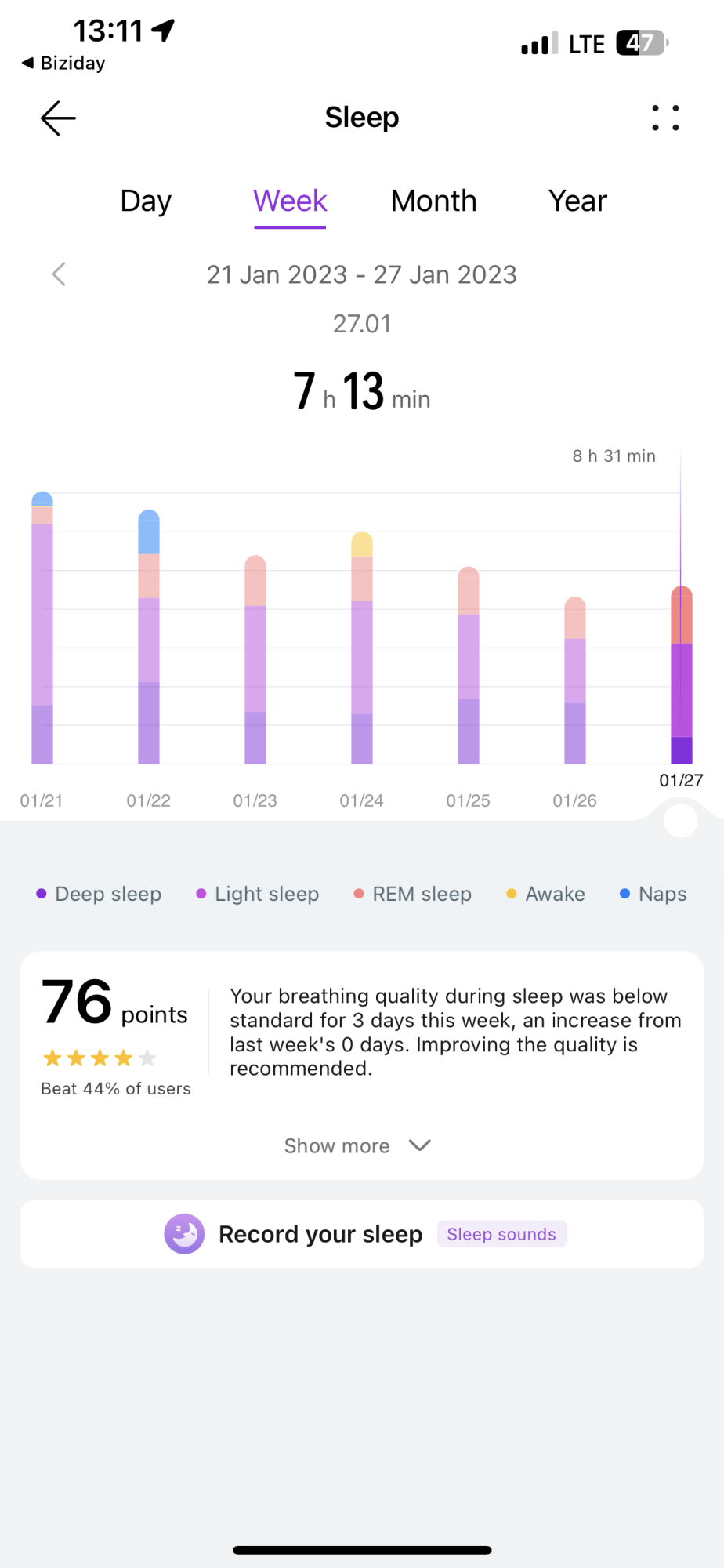
Task: Go back from the Sleep screen
Action: coord(58,118)
